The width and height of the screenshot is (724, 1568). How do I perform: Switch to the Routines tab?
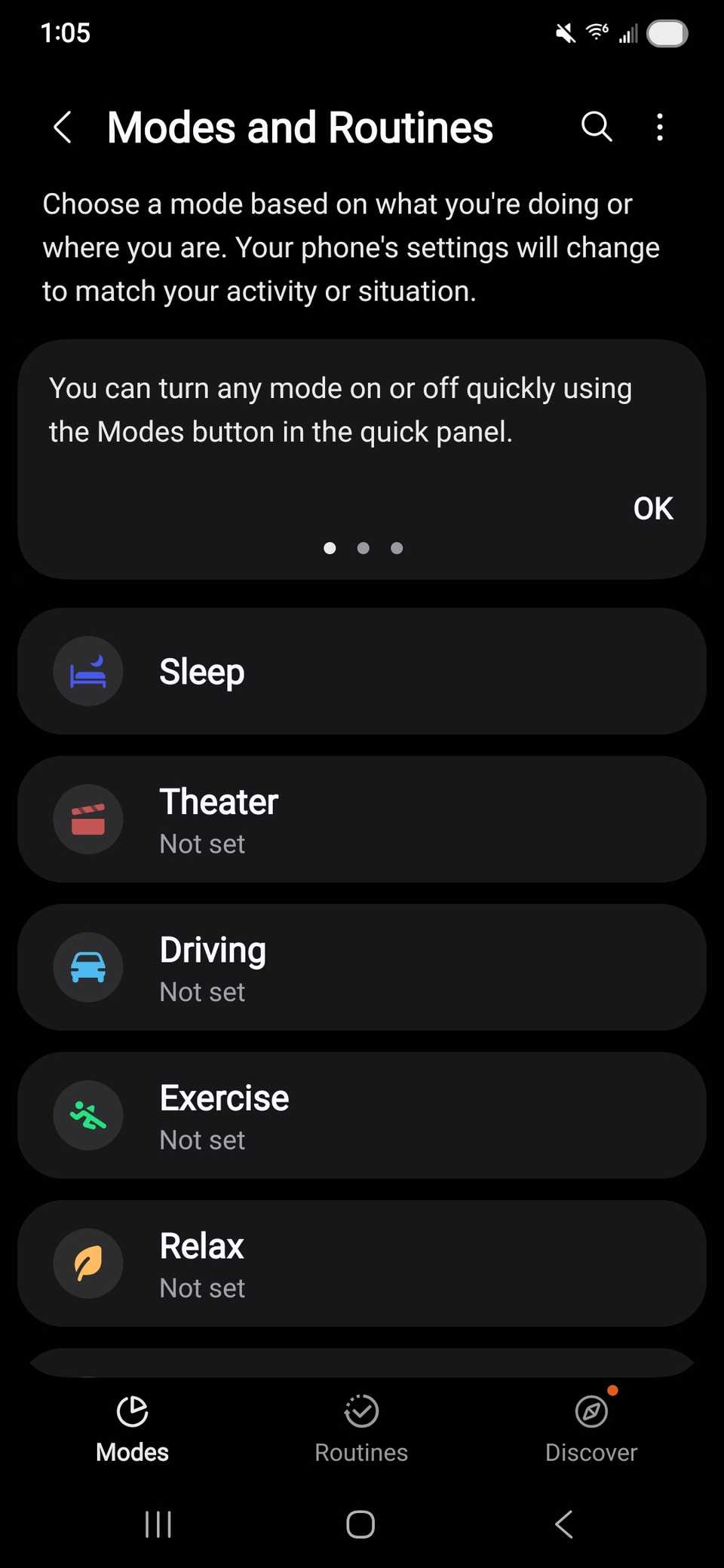(x=360, y=1429)
